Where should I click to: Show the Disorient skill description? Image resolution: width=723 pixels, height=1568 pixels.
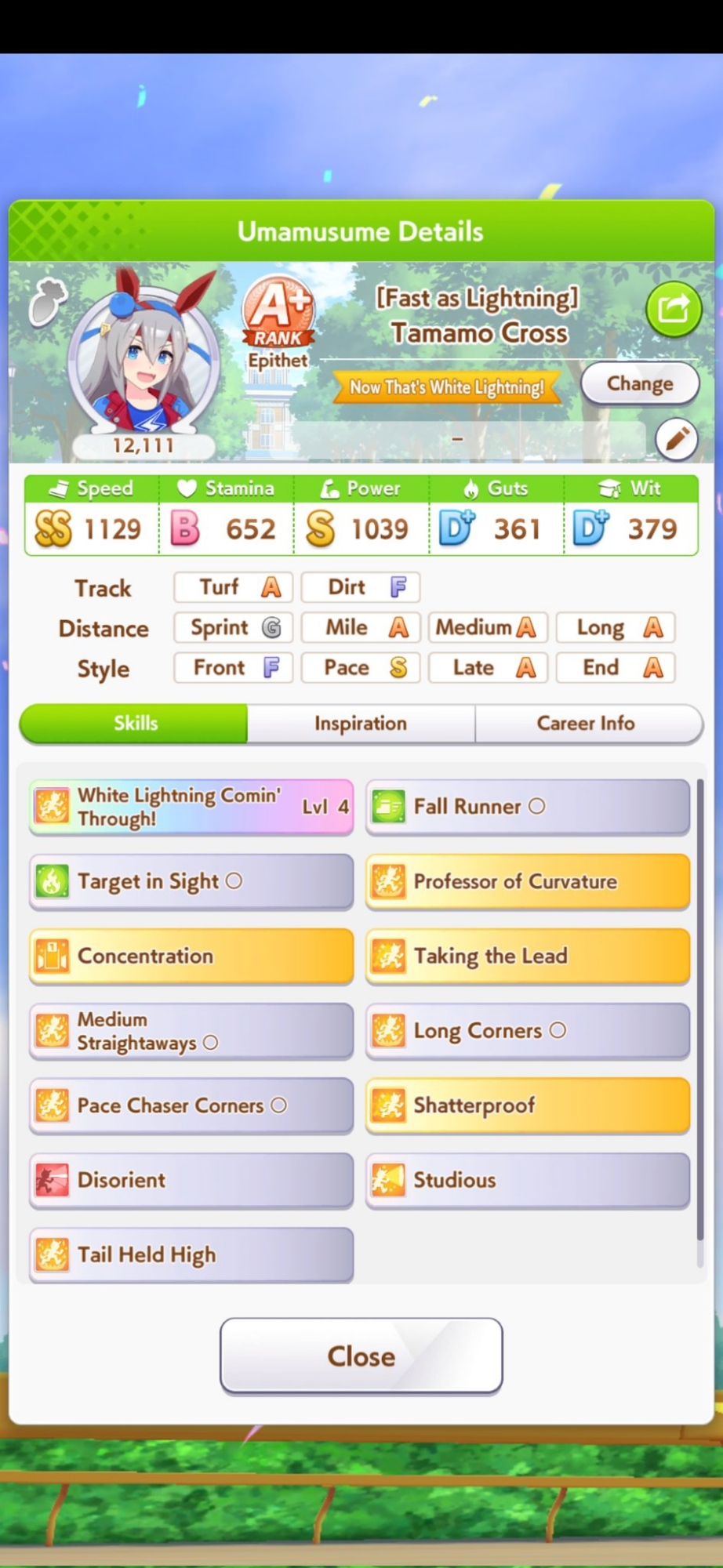pyautogui.click(x=191, y=1180)
